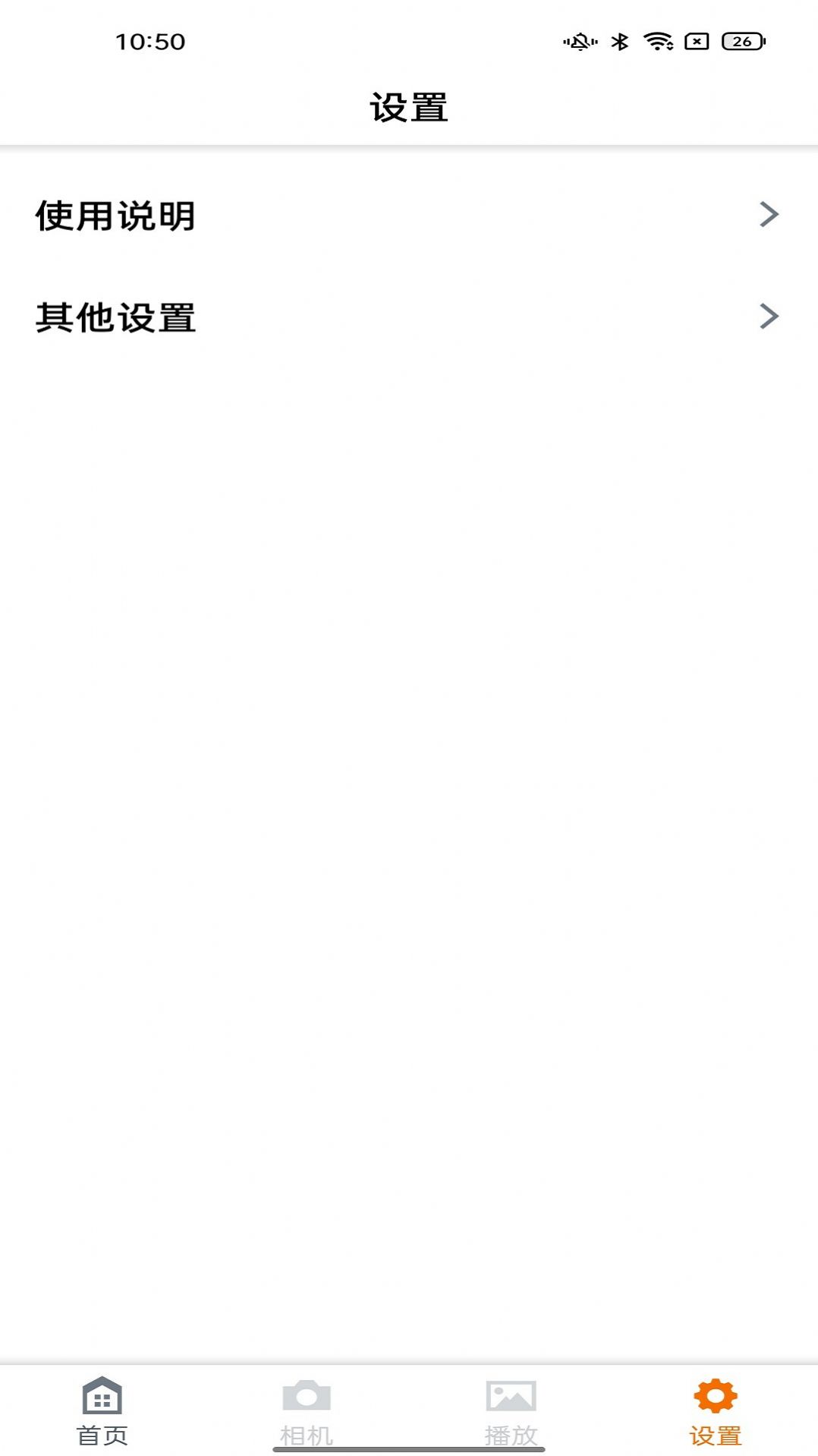The width and height of the screenshot is (818, 1456).
Task: Tap the muted notification bell icon
Action: coord(580,43)
